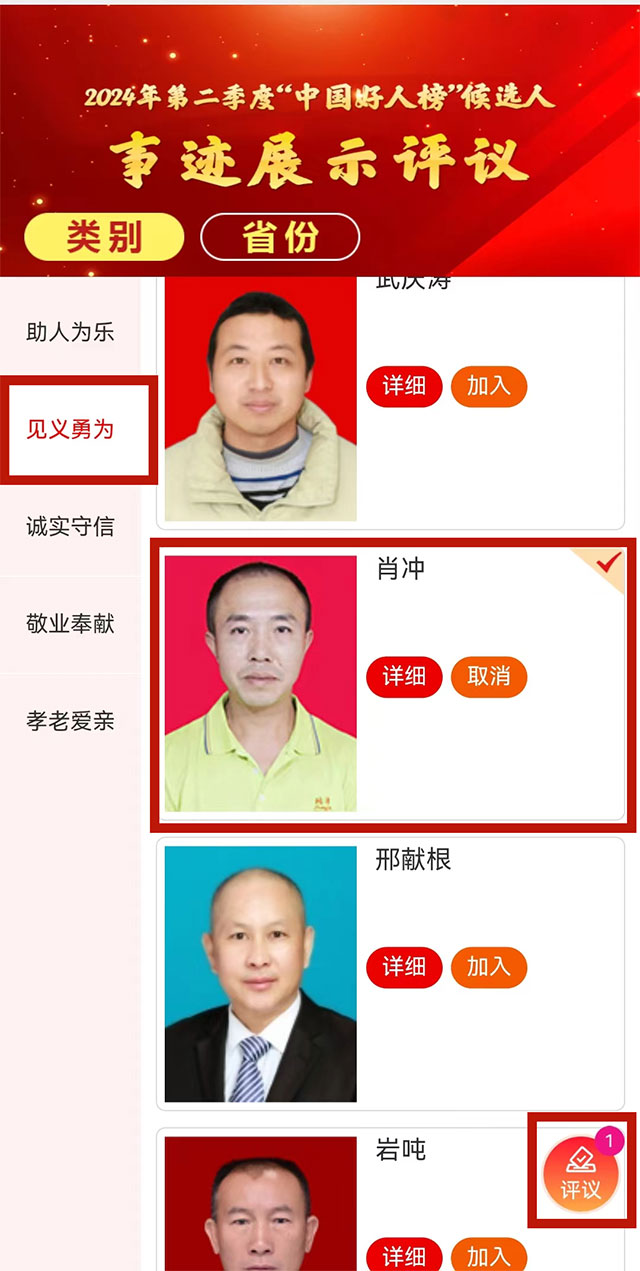Tap 加入 to add 武庆涛

(x=488, y=386)
